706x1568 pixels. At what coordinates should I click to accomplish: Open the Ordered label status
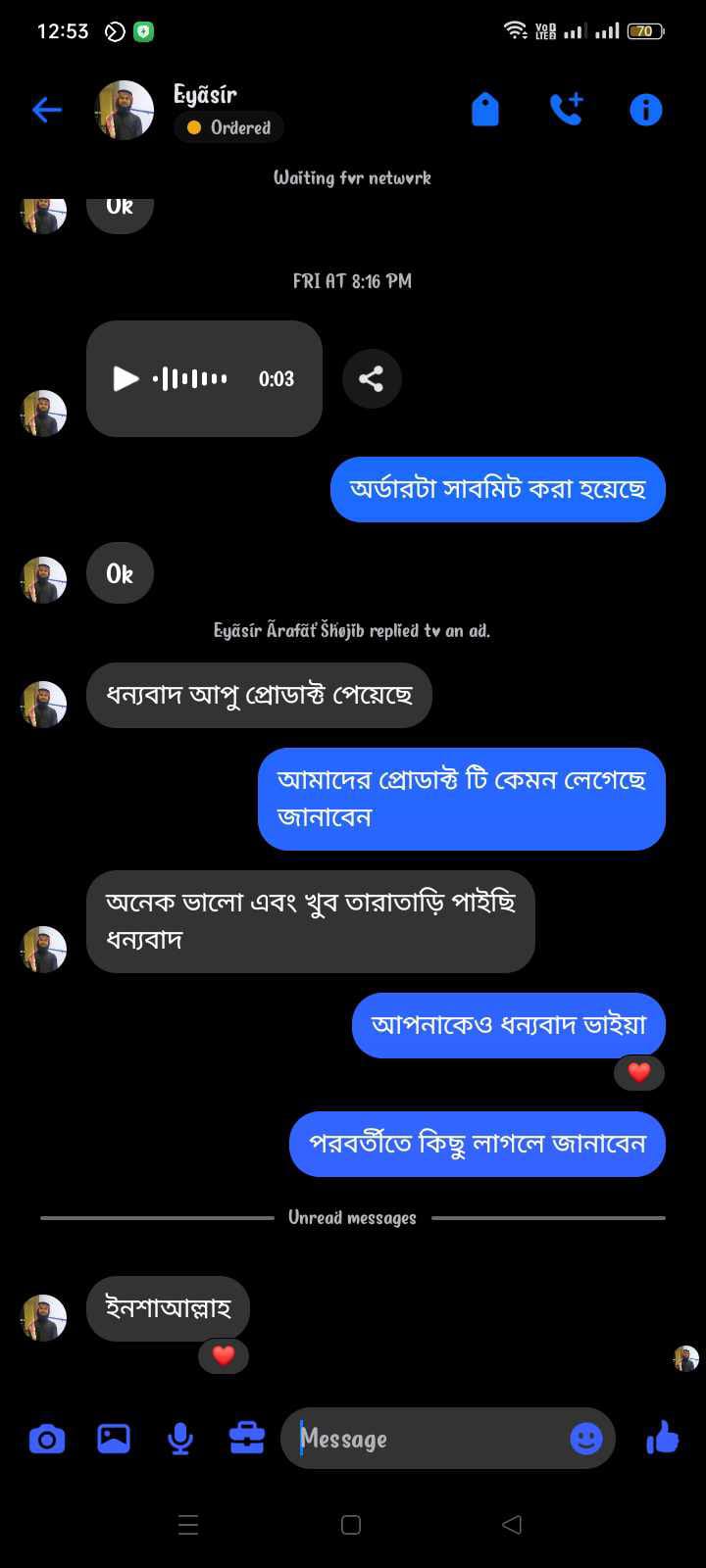click(229, 127)
